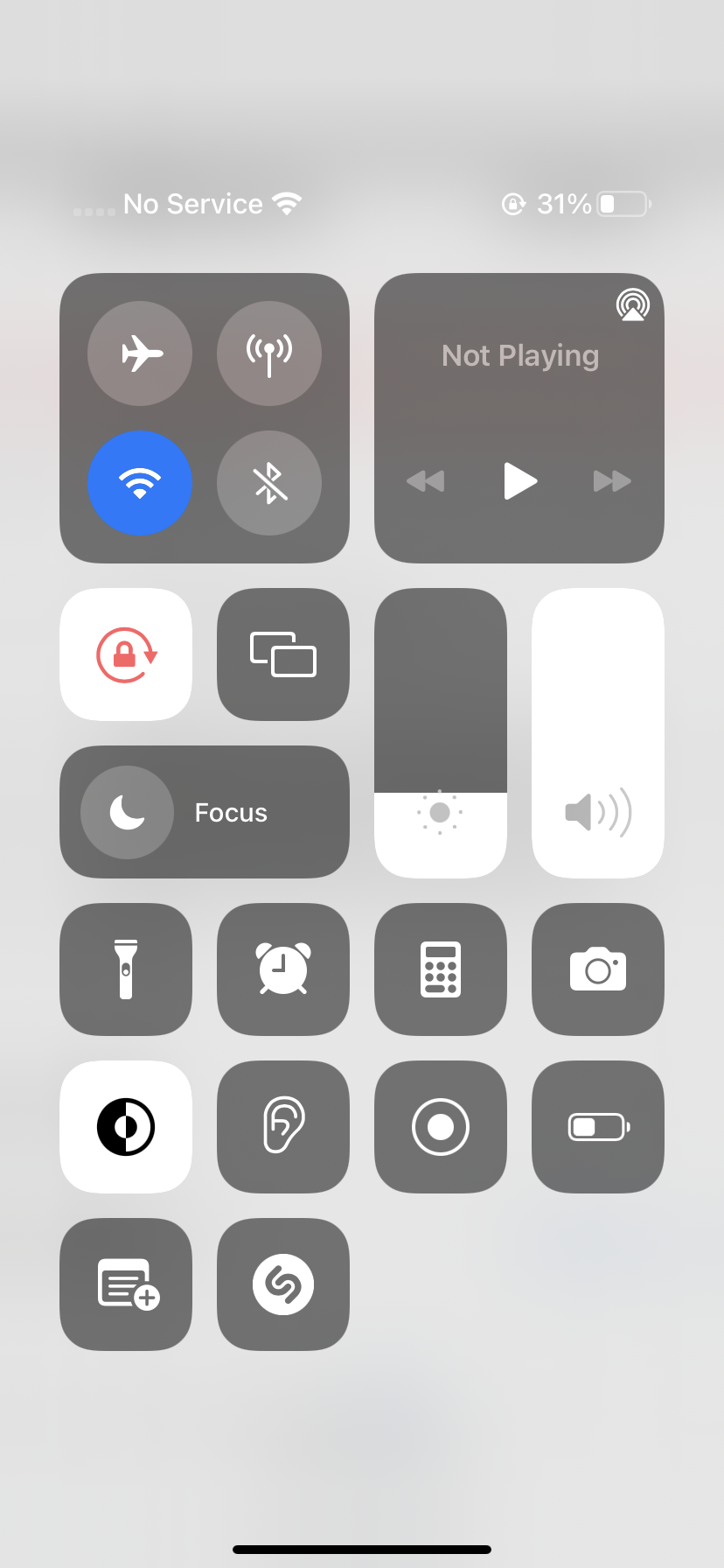Open the AirPlay output picker
Image resolution: width=724 pixels, height=1568 pixels.
pyautogui.click(x=633, y=305)
